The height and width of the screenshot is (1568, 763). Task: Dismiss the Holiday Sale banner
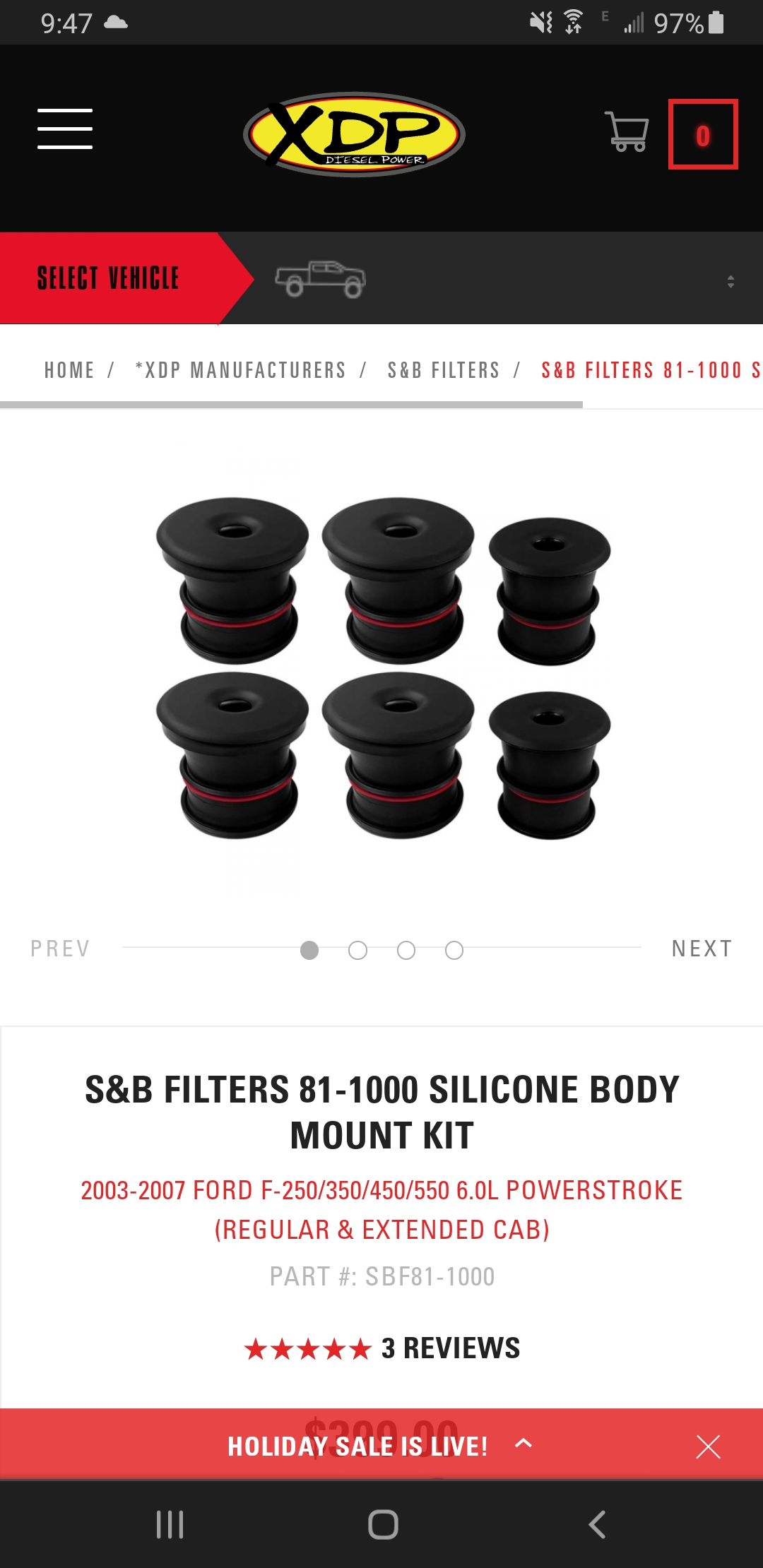(x=708, y=1447)
